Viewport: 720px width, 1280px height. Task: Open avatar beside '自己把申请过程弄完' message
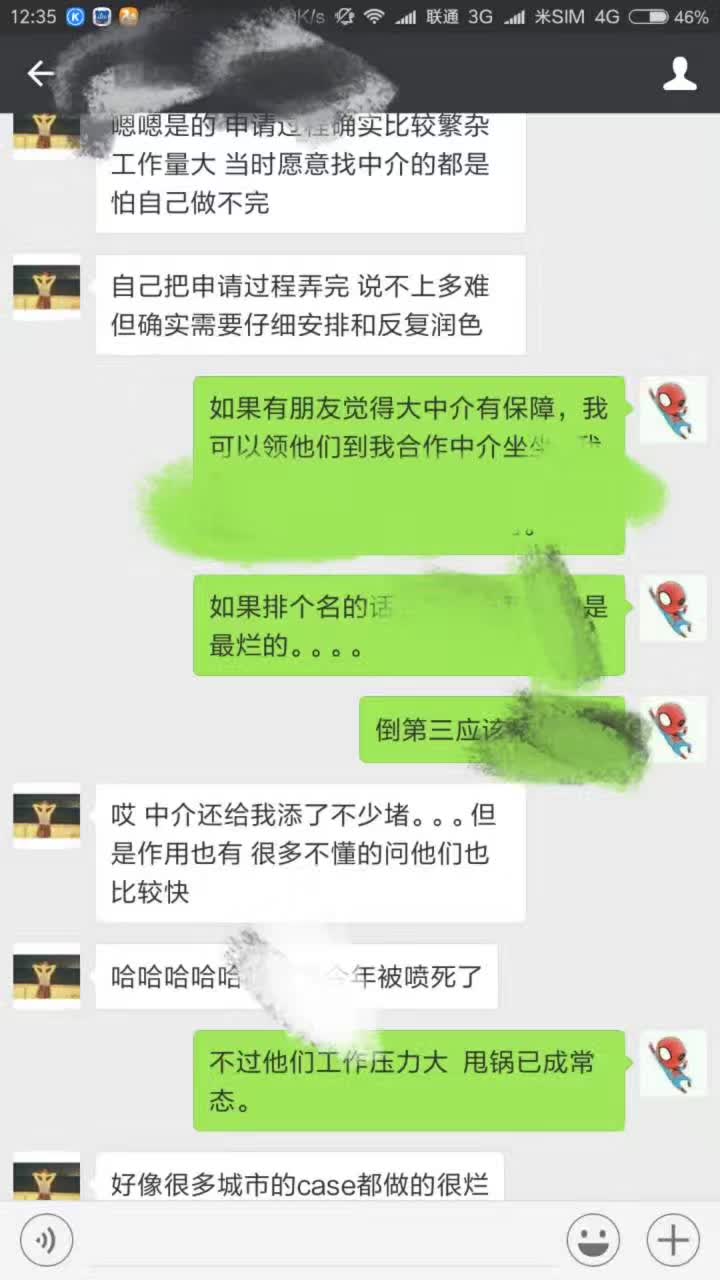pos(46,288)
